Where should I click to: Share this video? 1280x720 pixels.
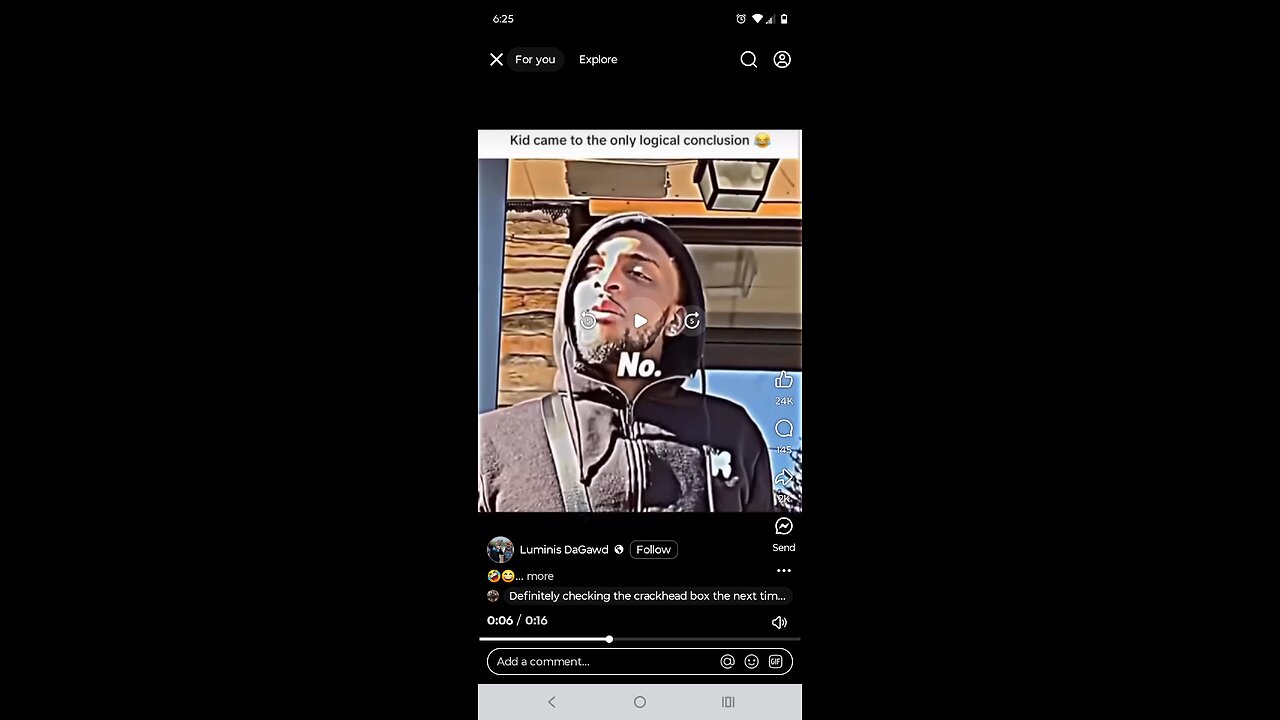coord(784,478)
